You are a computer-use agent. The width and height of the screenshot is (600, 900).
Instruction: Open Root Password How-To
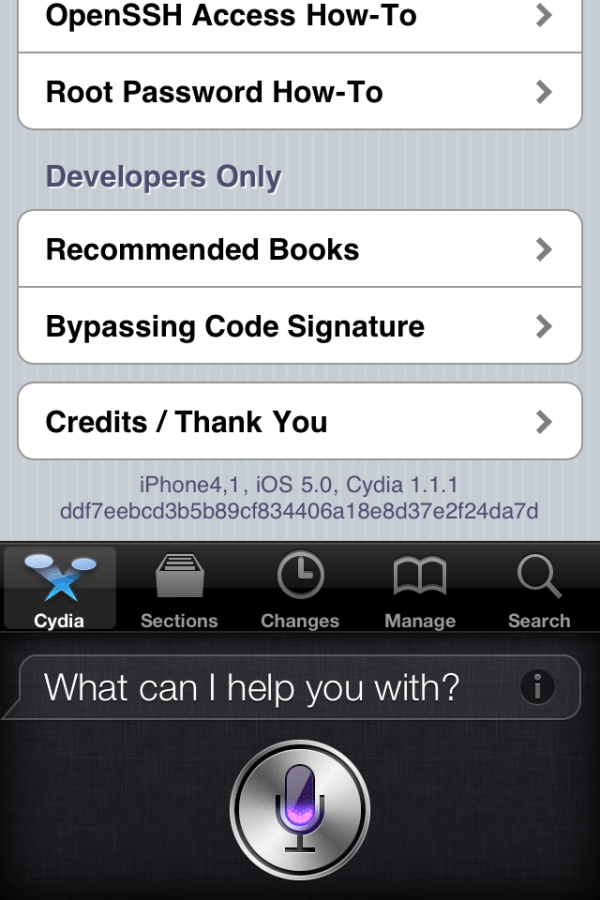coord(300,92)
